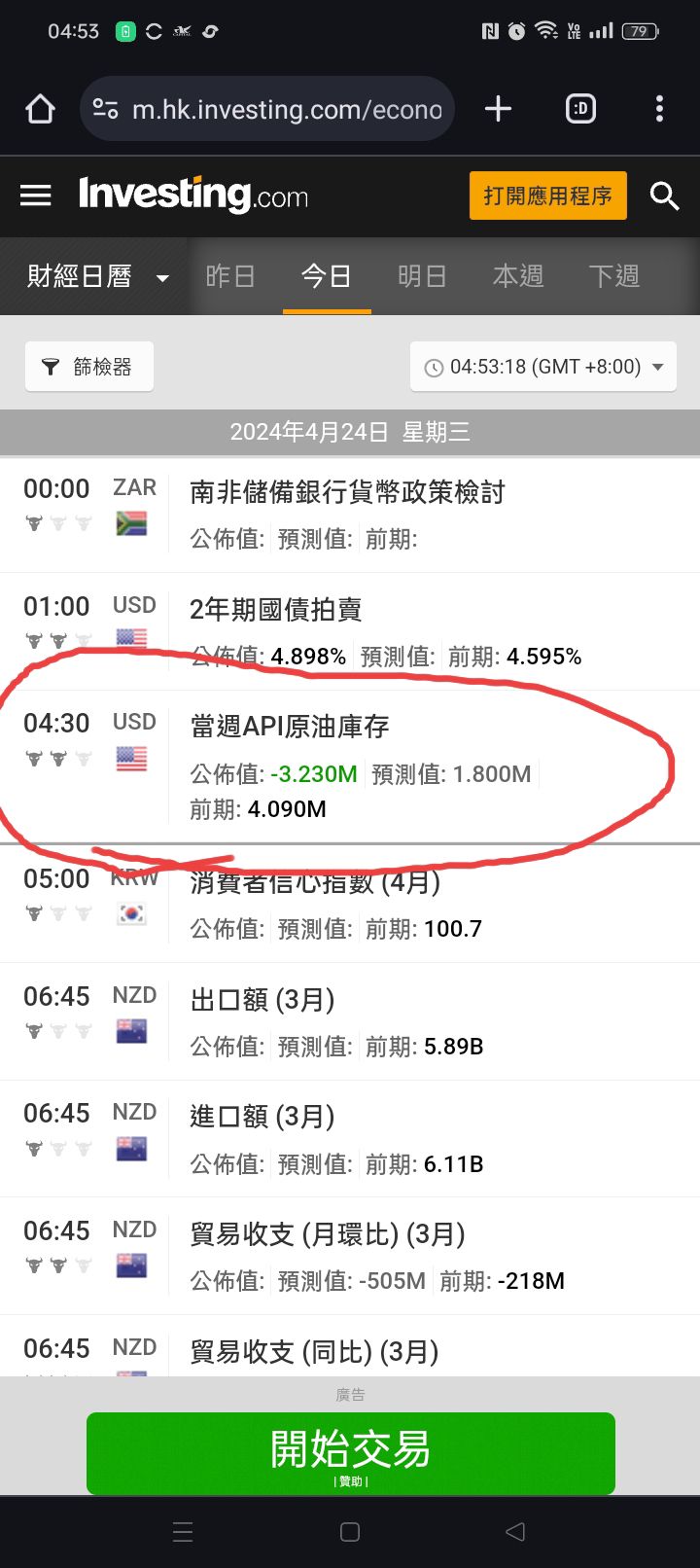Switch to the 昨日 tab
Screen dimensions: 700x1568
[230, 277]
